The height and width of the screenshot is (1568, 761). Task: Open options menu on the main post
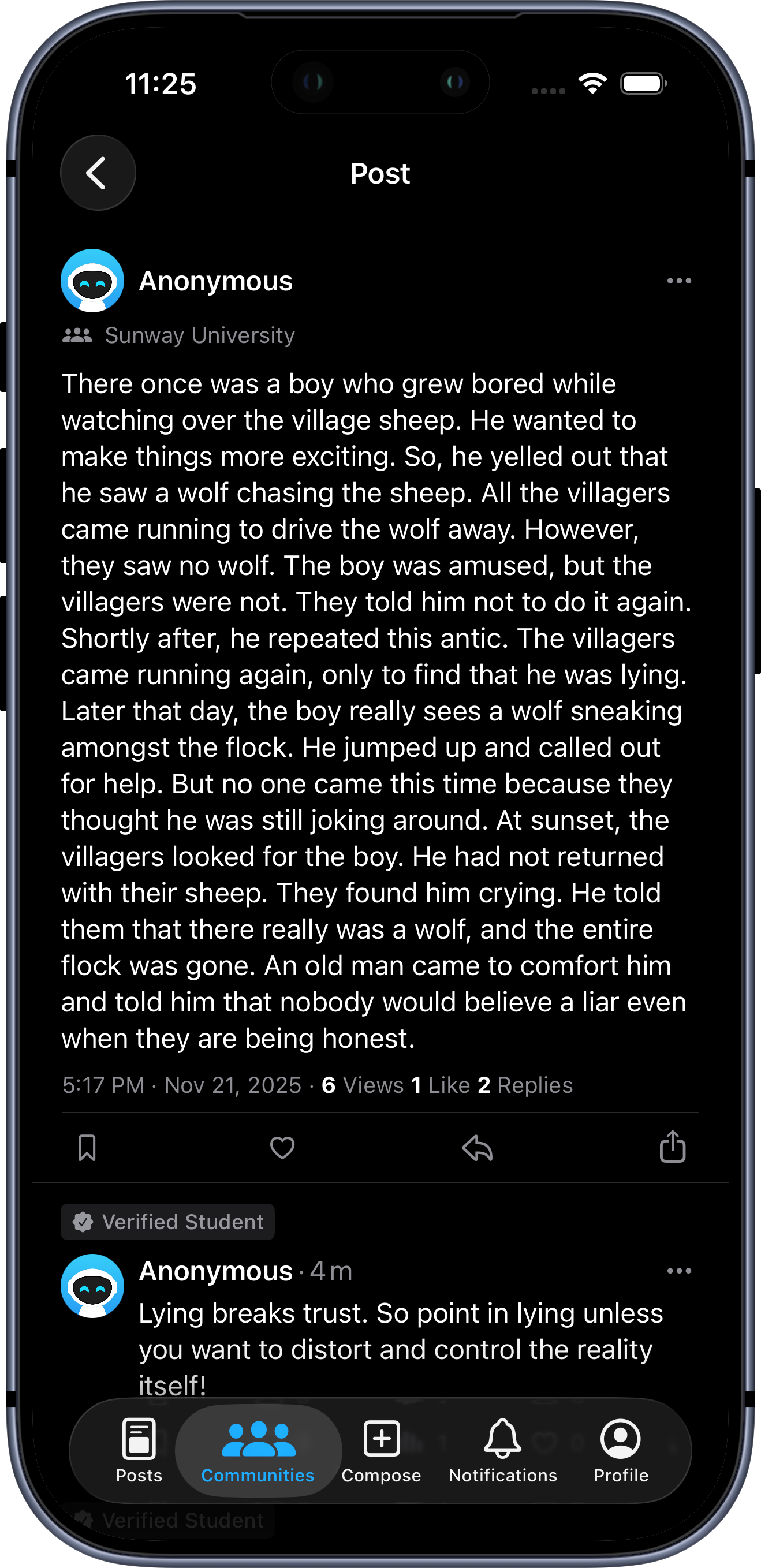[x=680, y=281]
